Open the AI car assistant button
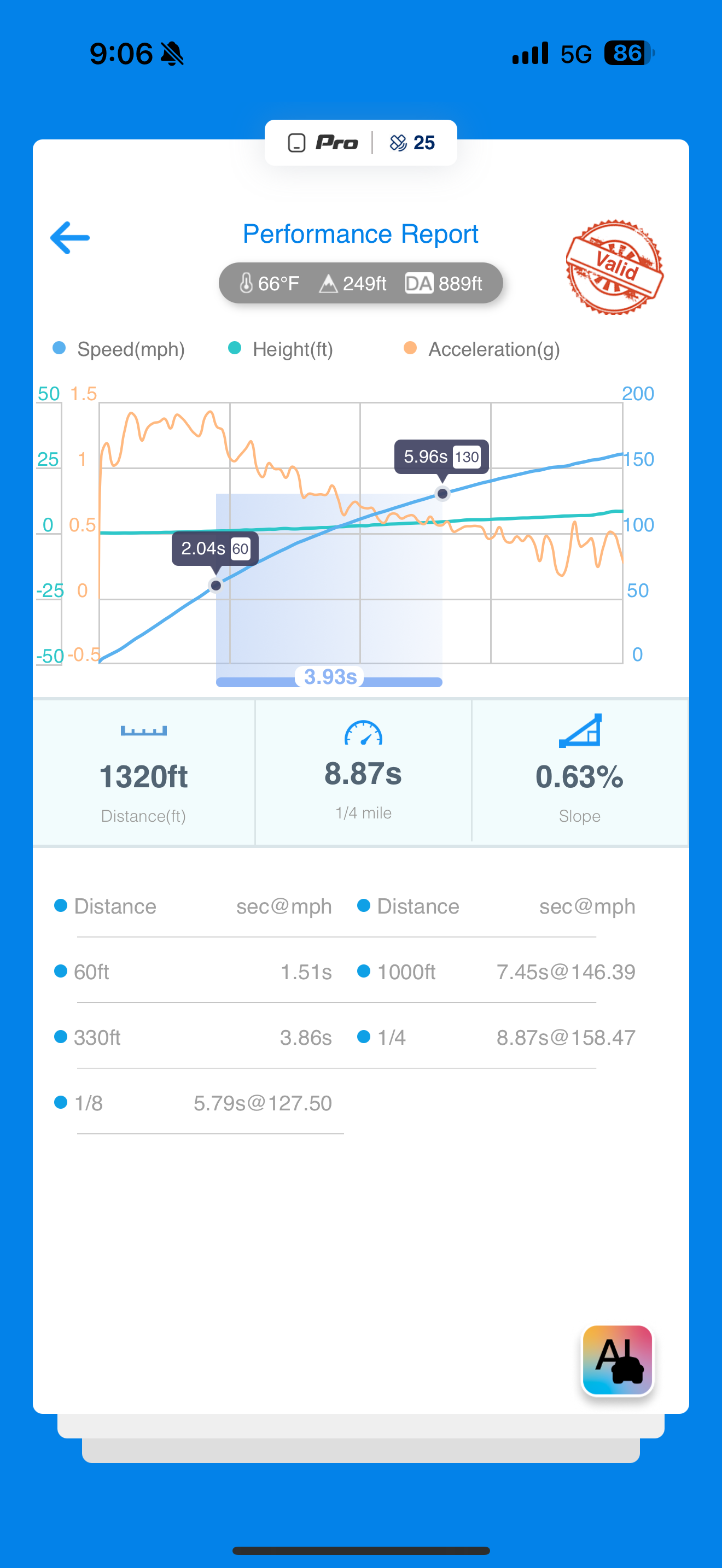The image size is (722, 1568). tap(618, 1359)
